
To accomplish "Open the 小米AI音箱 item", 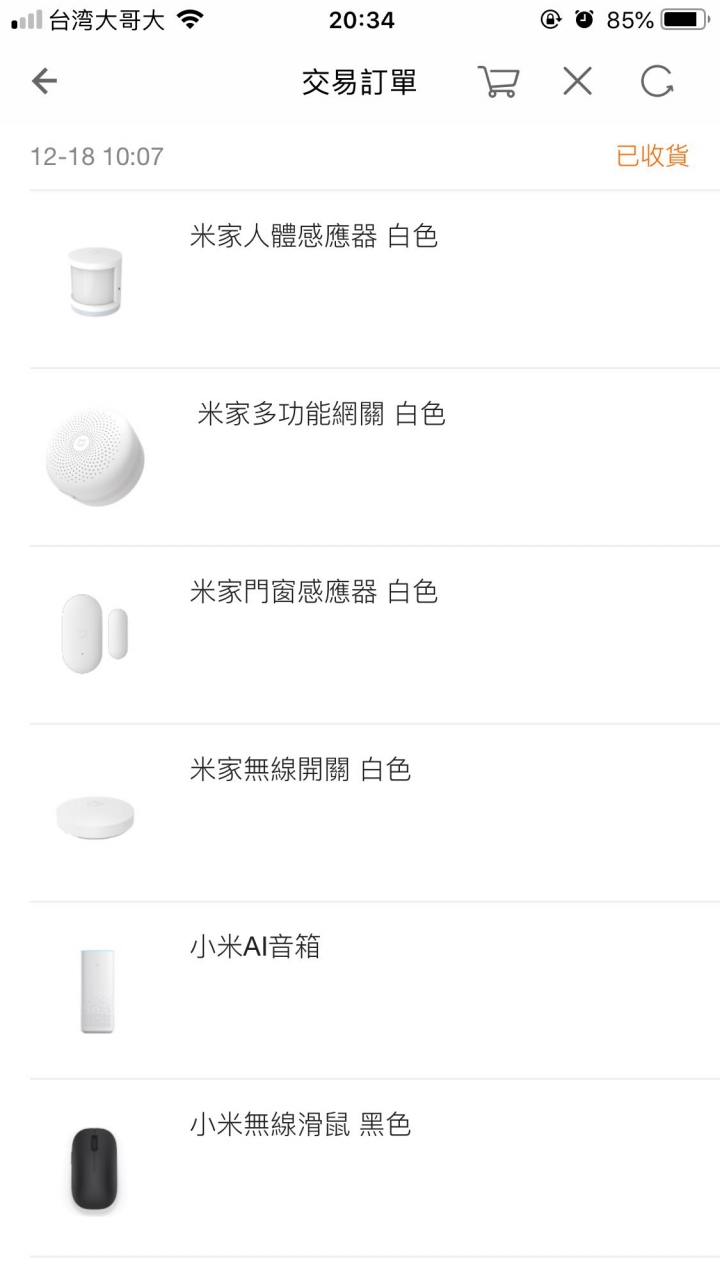I will pyautogui.click(x=375, y=991).
